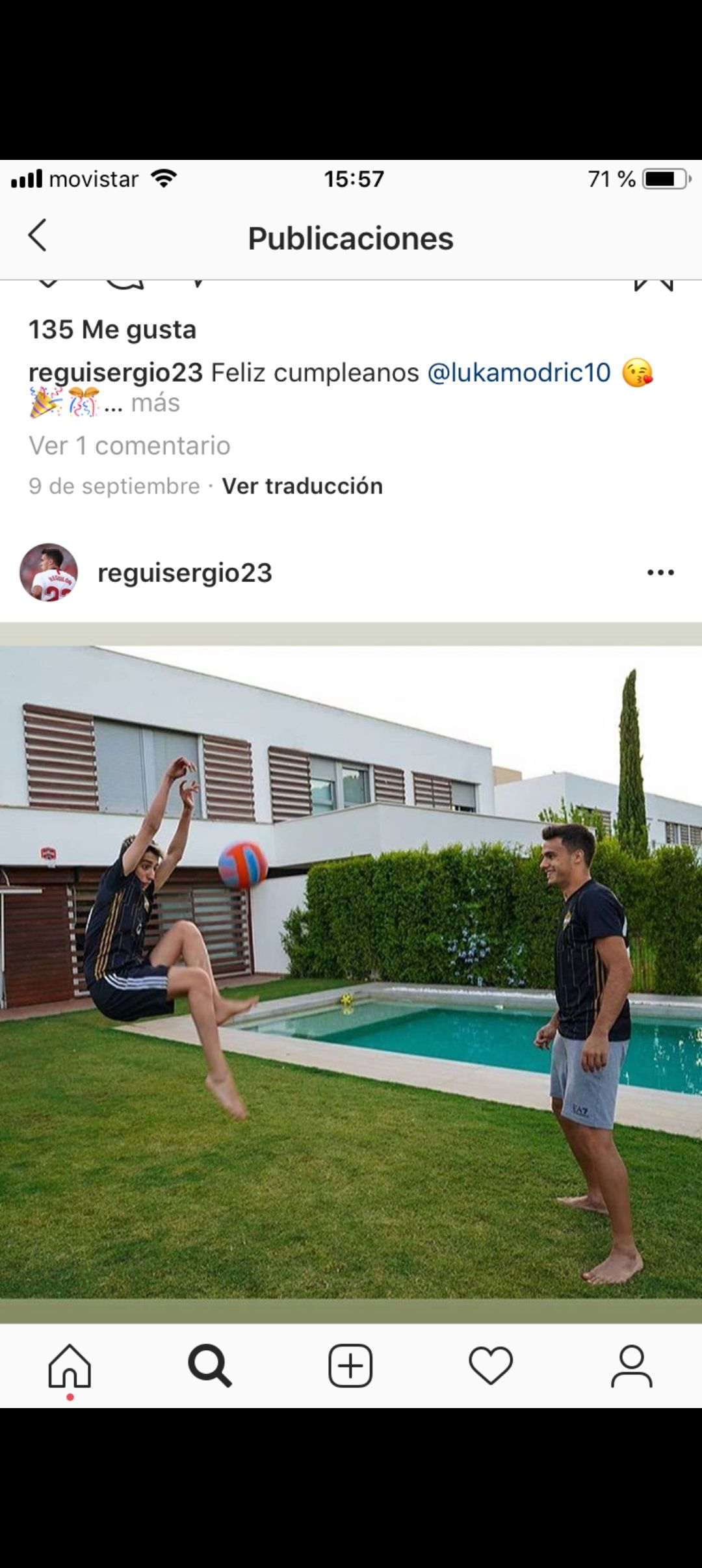Tap Ver traducción
This screenshot has height=1568, width=702.
click(x=302, y=486)
